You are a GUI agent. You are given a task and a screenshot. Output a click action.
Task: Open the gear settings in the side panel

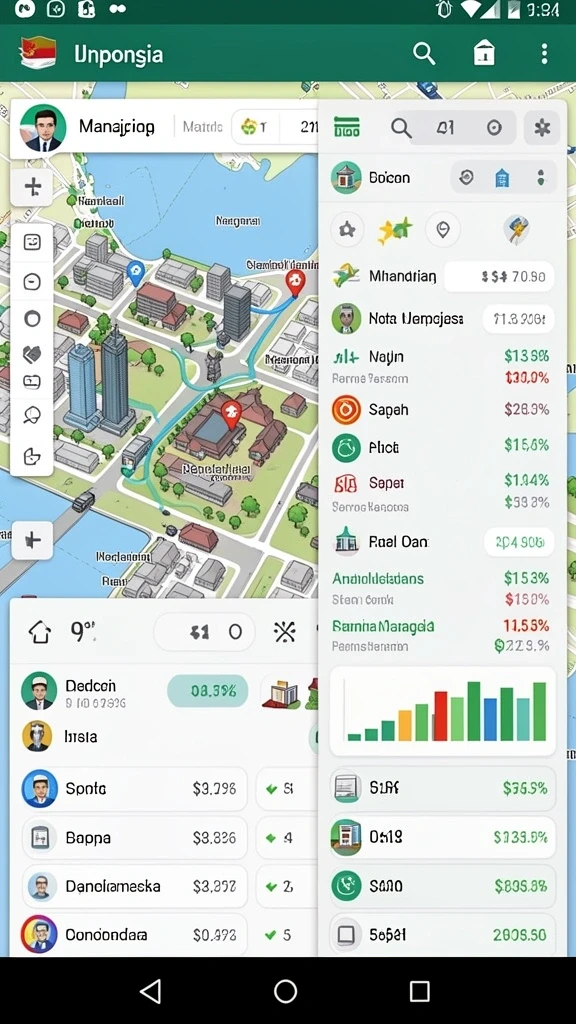542,128
